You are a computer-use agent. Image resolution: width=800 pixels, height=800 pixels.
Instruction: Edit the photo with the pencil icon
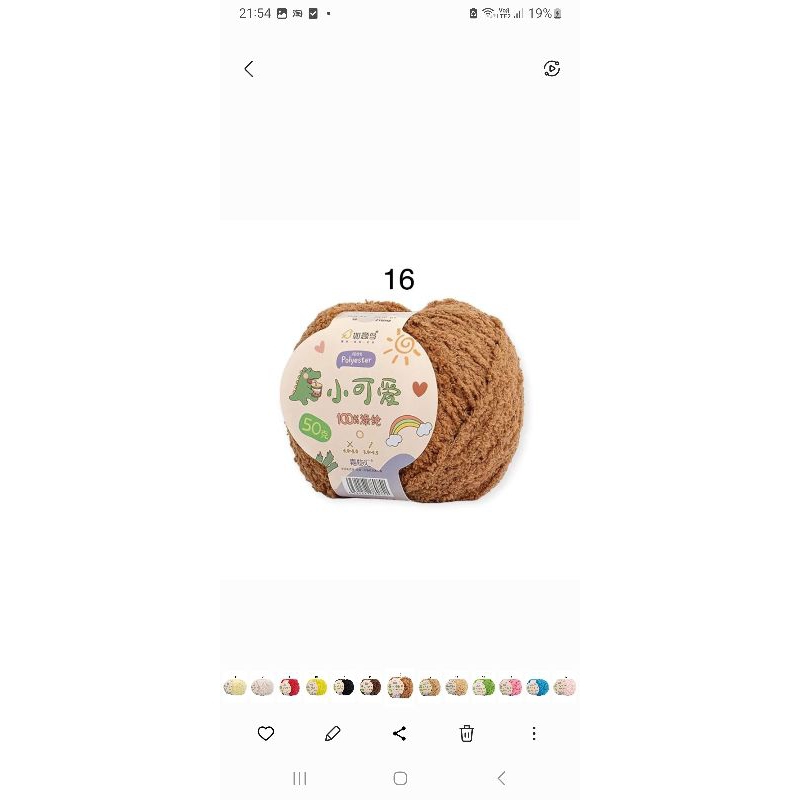(333, 734)
